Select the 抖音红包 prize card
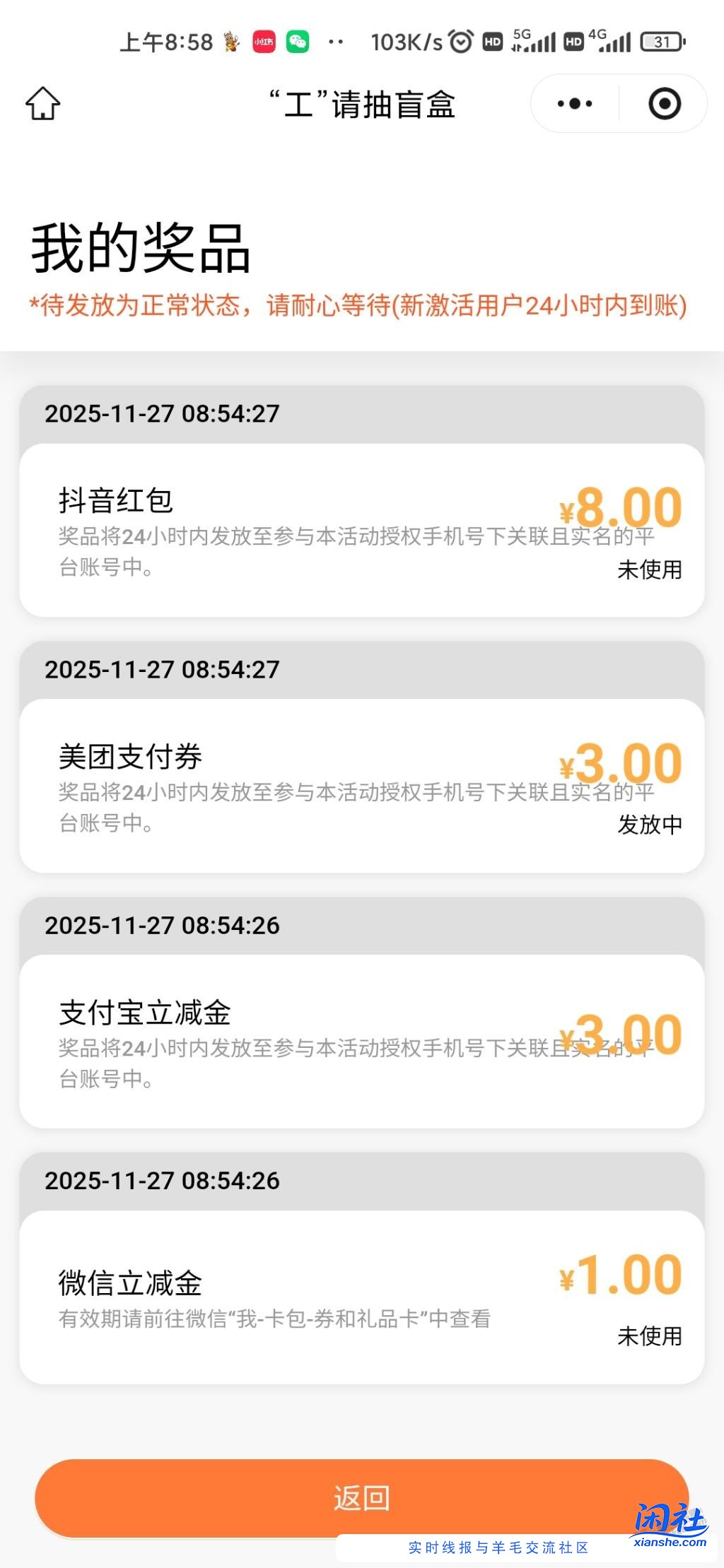The width and height of the screenshot is (724, 1568). click(362, 530)
